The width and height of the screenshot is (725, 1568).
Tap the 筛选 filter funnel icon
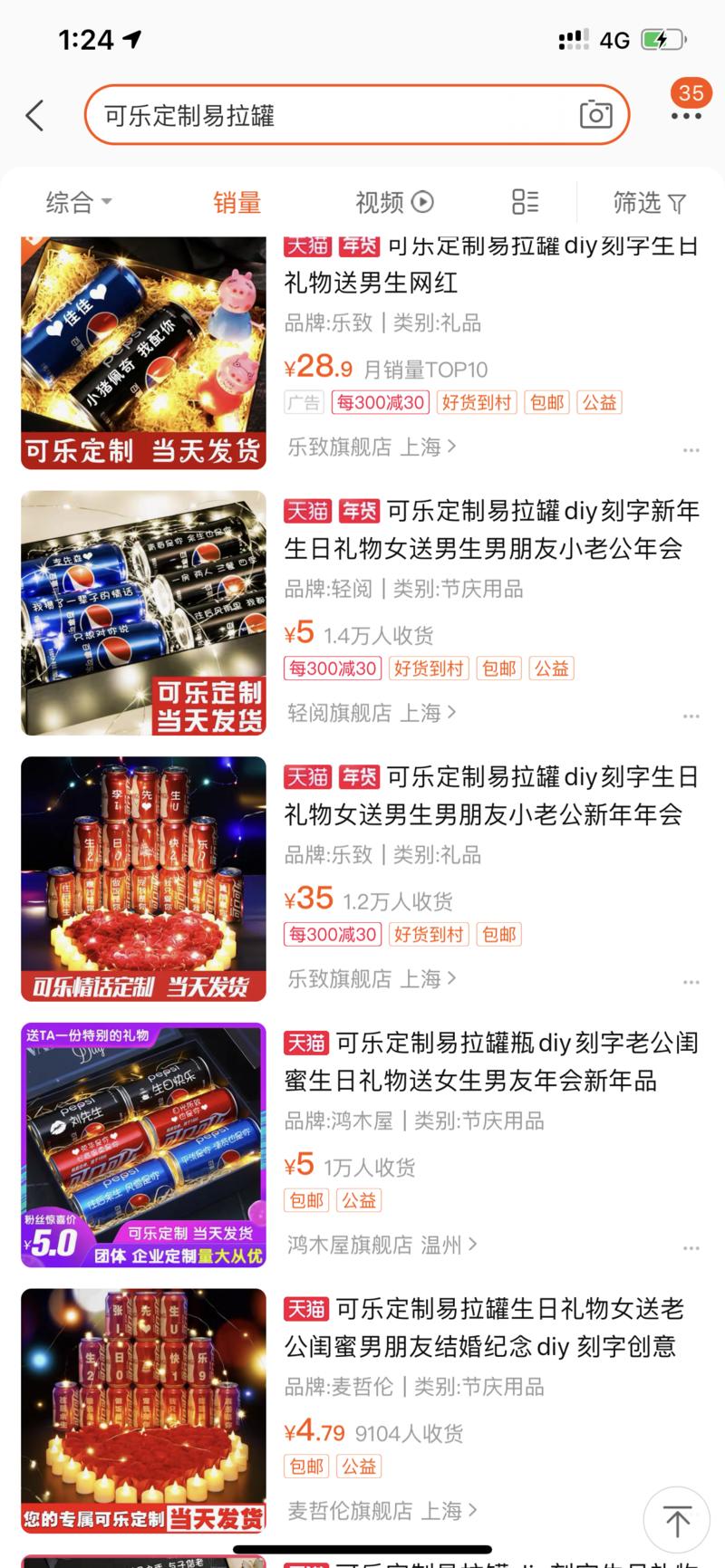pyautogui.click(x=676, y=203)
